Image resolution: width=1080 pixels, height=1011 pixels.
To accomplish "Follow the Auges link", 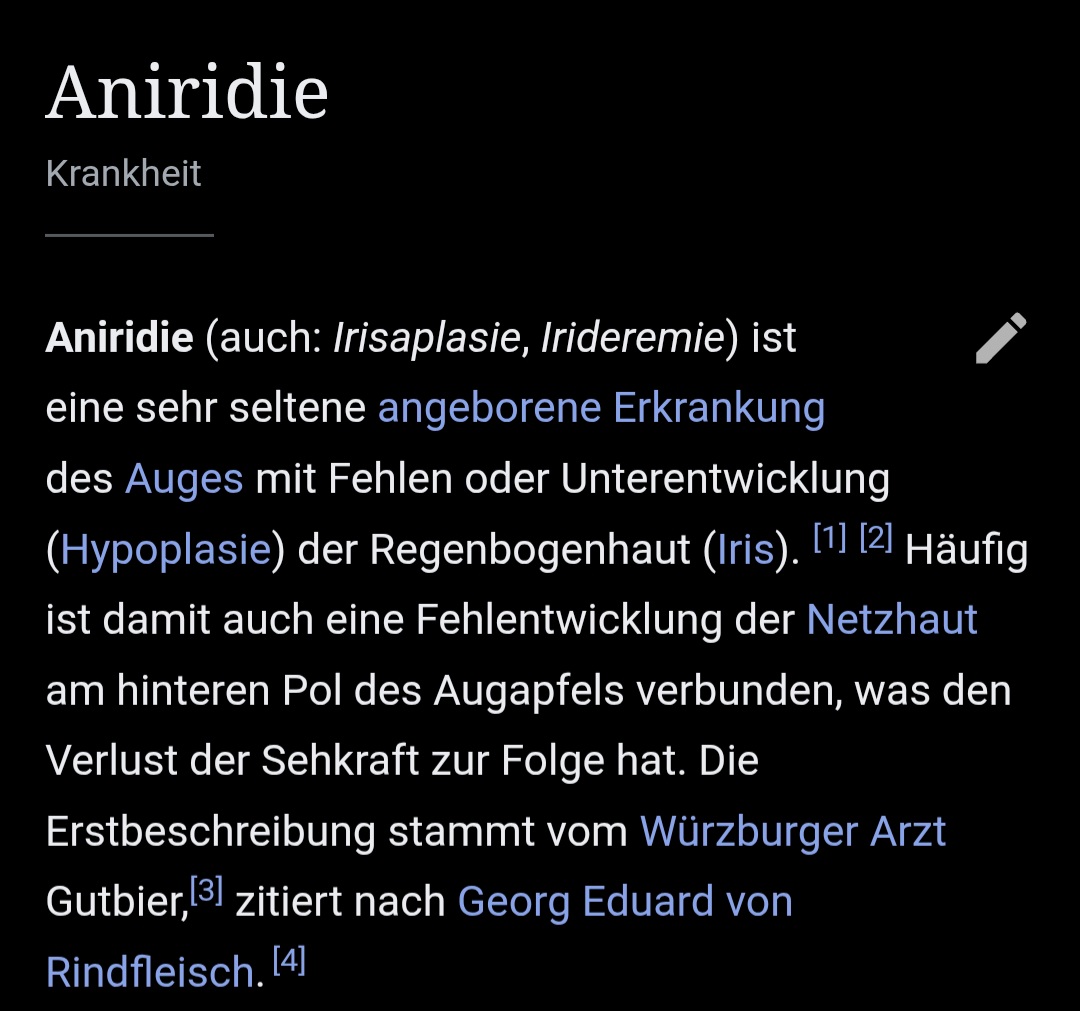I will click(x=184, y=479).
